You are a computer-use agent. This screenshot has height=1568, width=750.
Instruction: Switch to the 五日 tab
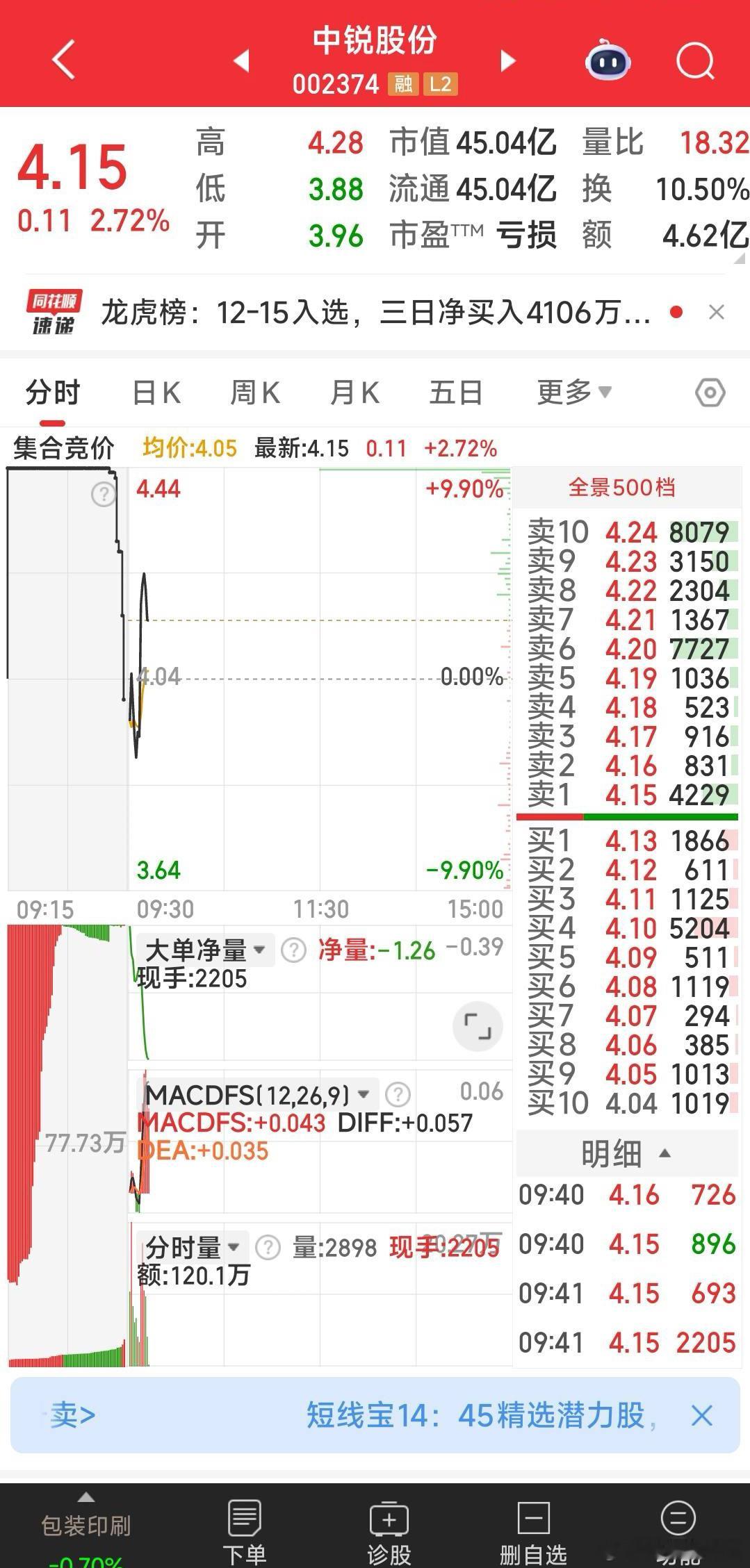click(x=455, y=391)
